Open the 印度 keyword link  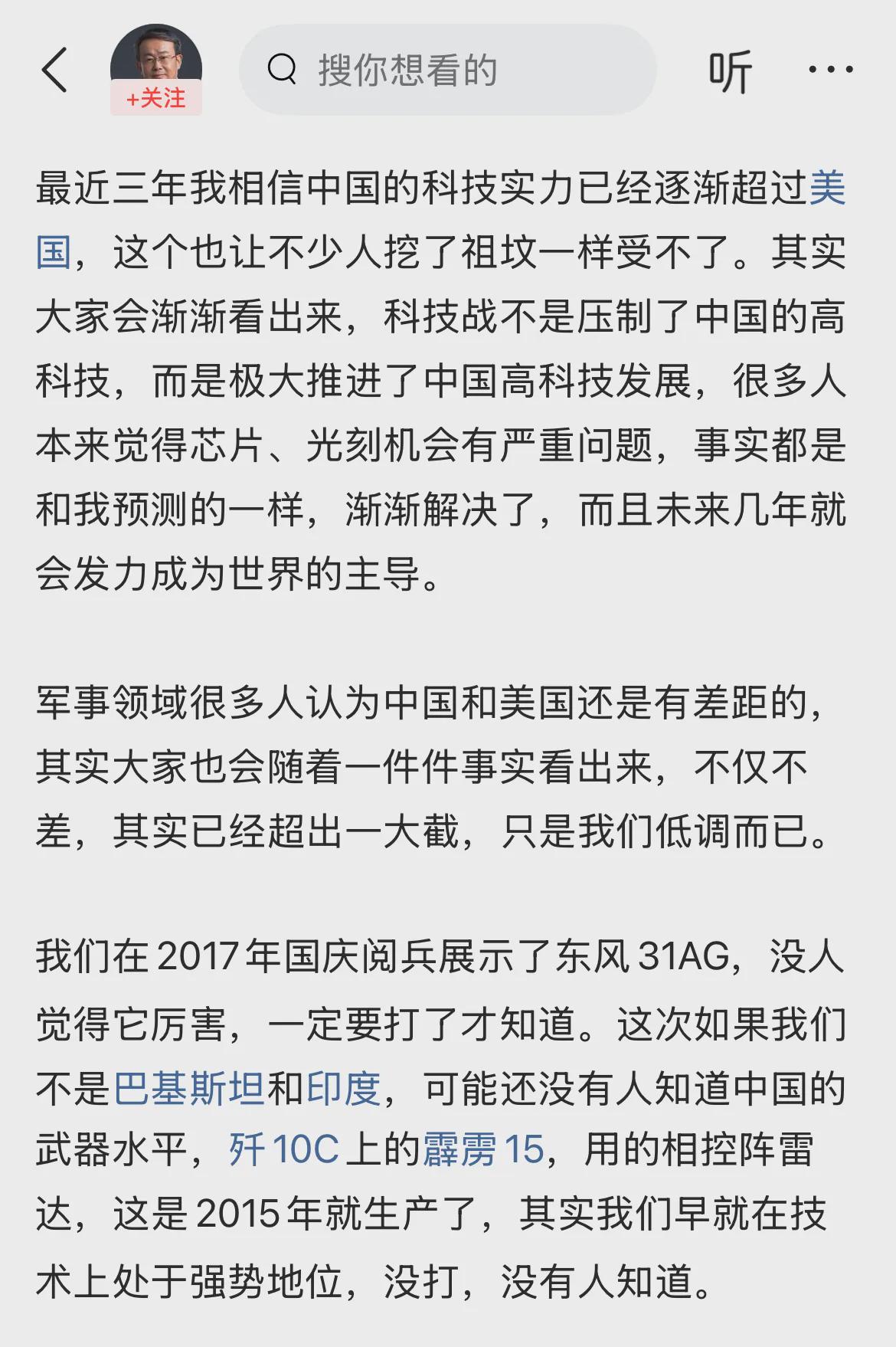click(344, 1088)
